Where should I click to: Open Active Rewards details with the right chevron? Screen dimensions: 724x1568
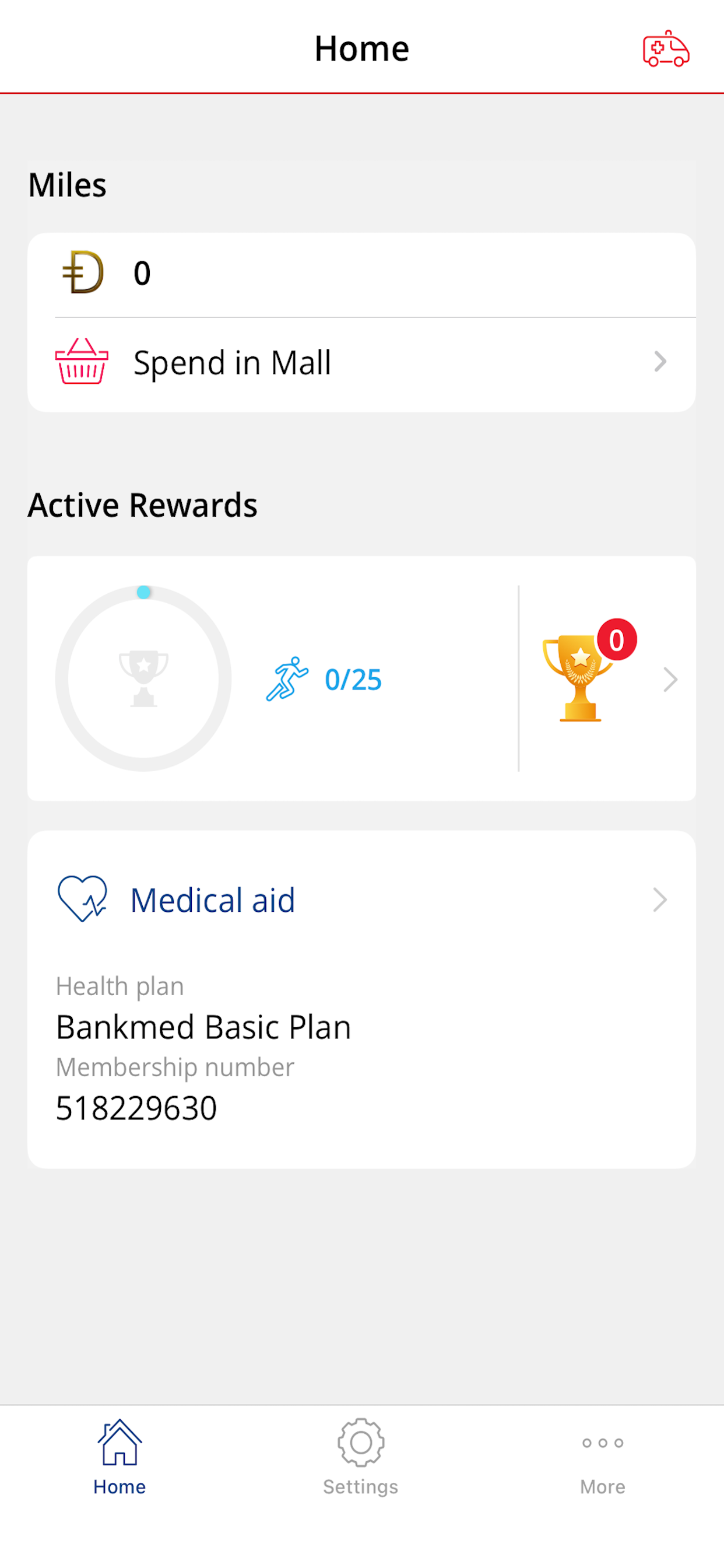[670, 680]
